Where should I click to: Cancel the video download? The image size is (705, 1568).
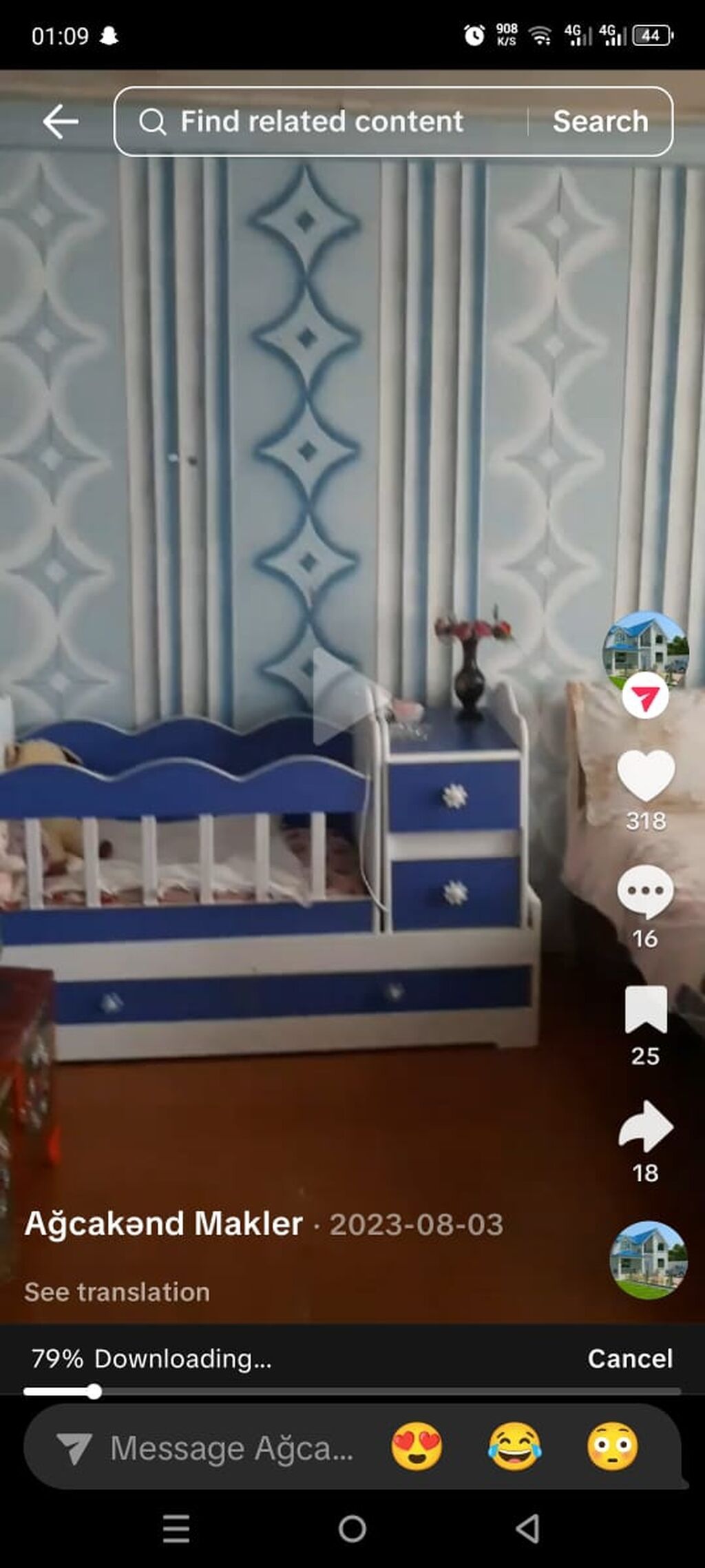click(629, 1358)
